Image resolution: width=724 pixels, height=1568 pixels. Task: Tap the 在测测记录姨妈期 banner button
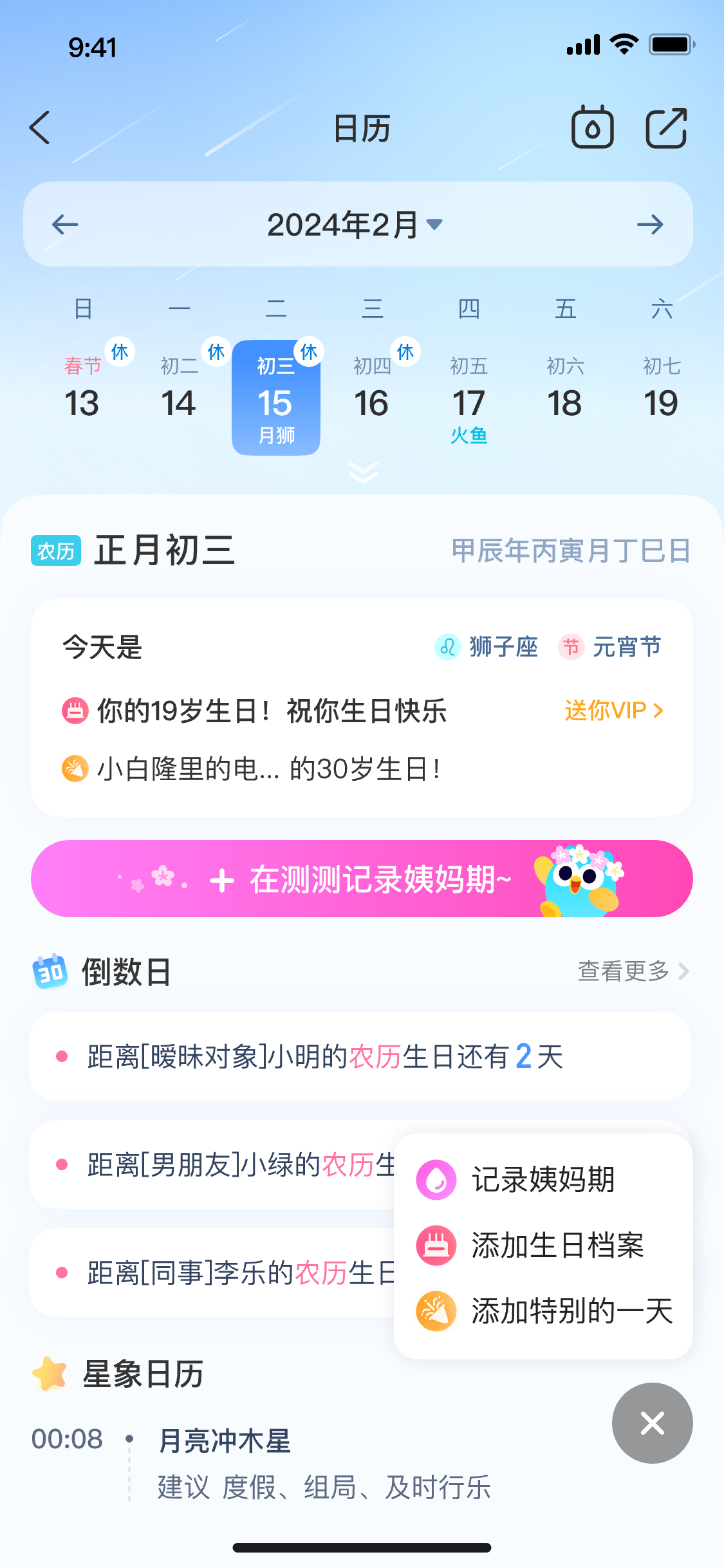pyautogui.click(x=362, y=879)
